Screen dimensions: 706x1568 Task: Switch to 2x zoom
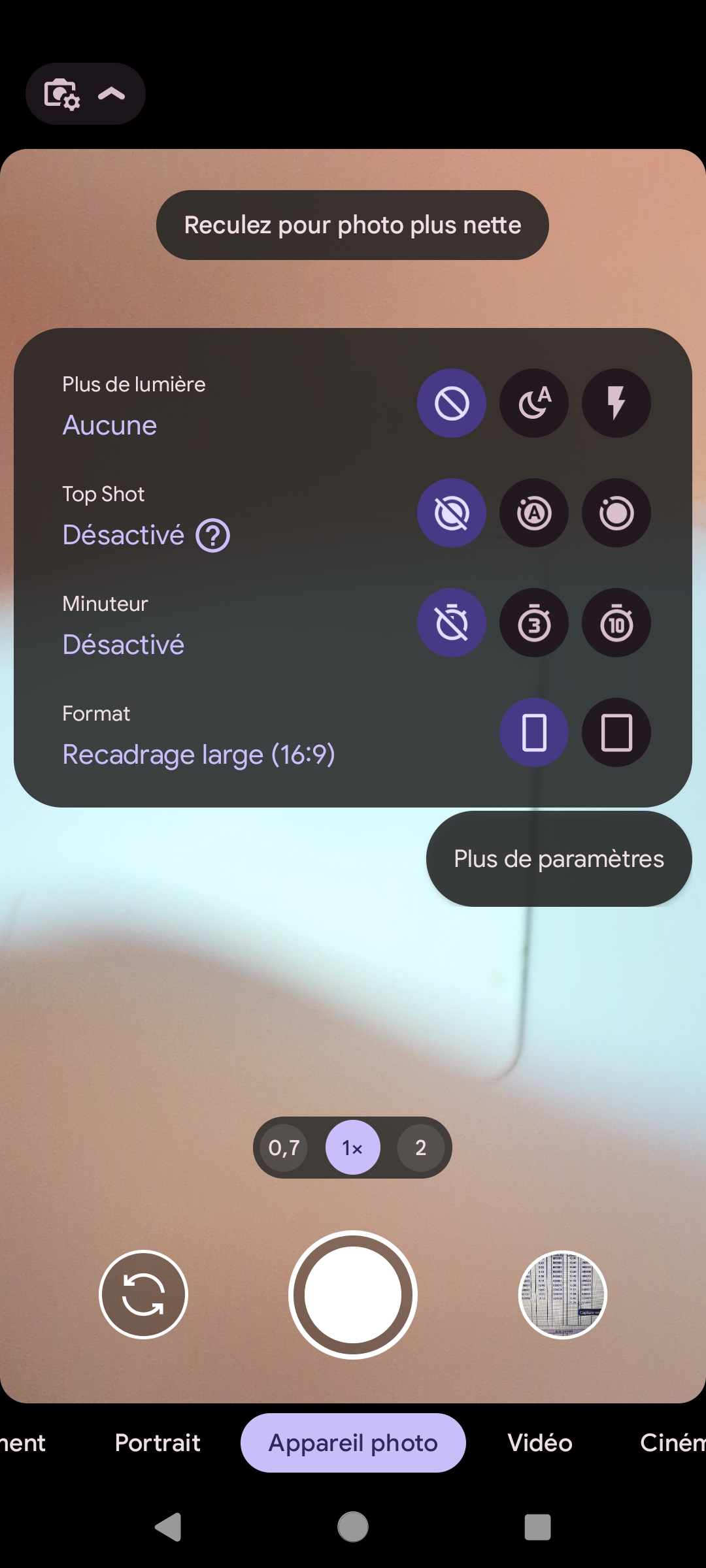coord(421,1147)
